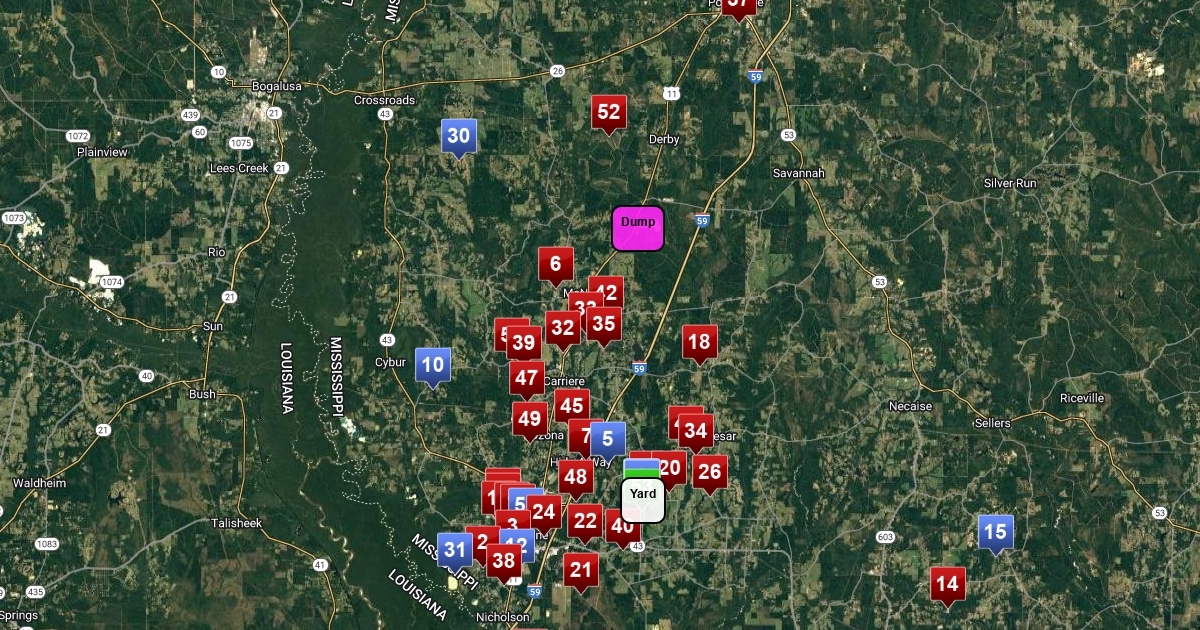
Task: Select blue stop marker 15
Action: pos(995,531)
